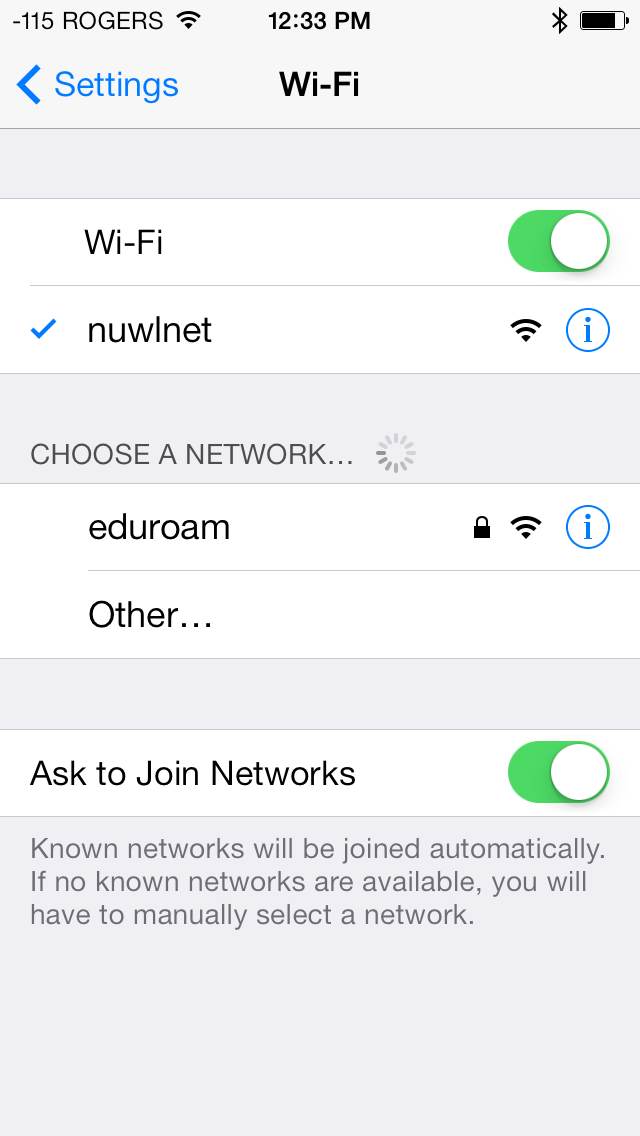Screen dimensions: 640x1136
Task: View info for eduroam network
Action: click(x=587, y=527)
